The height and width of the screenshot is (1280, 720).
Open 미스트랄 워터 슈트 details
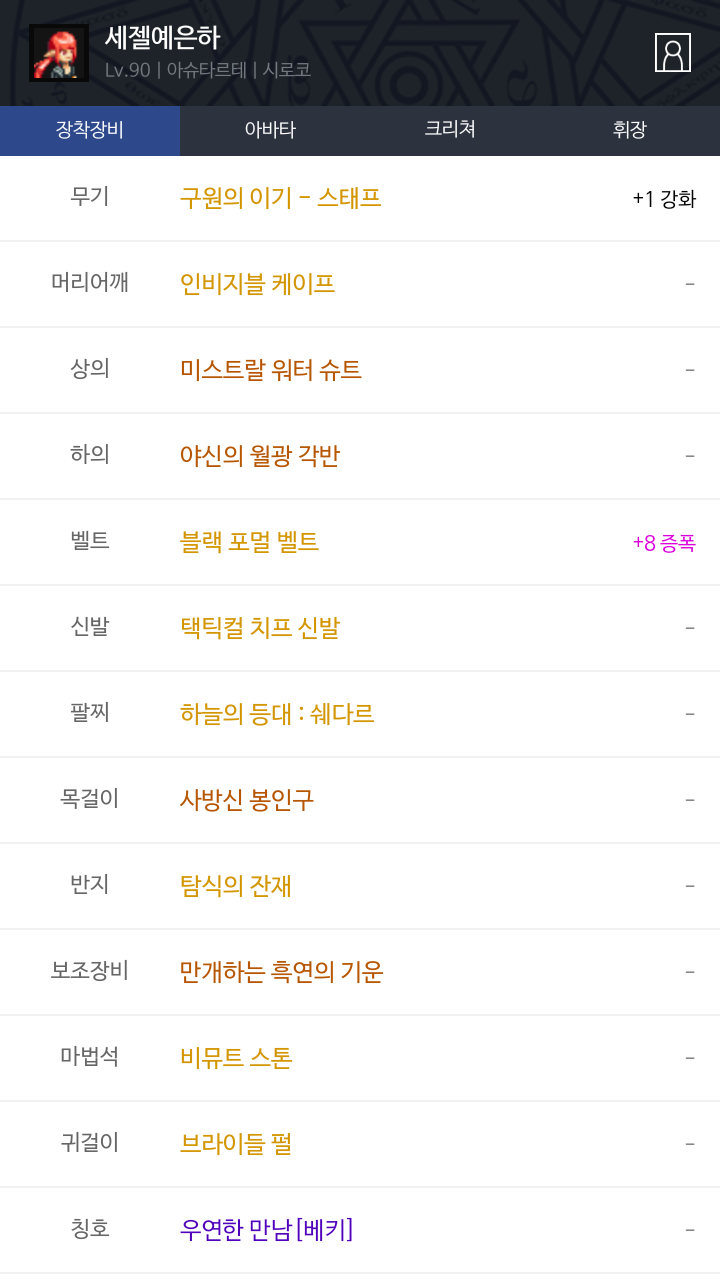(271, 370)
